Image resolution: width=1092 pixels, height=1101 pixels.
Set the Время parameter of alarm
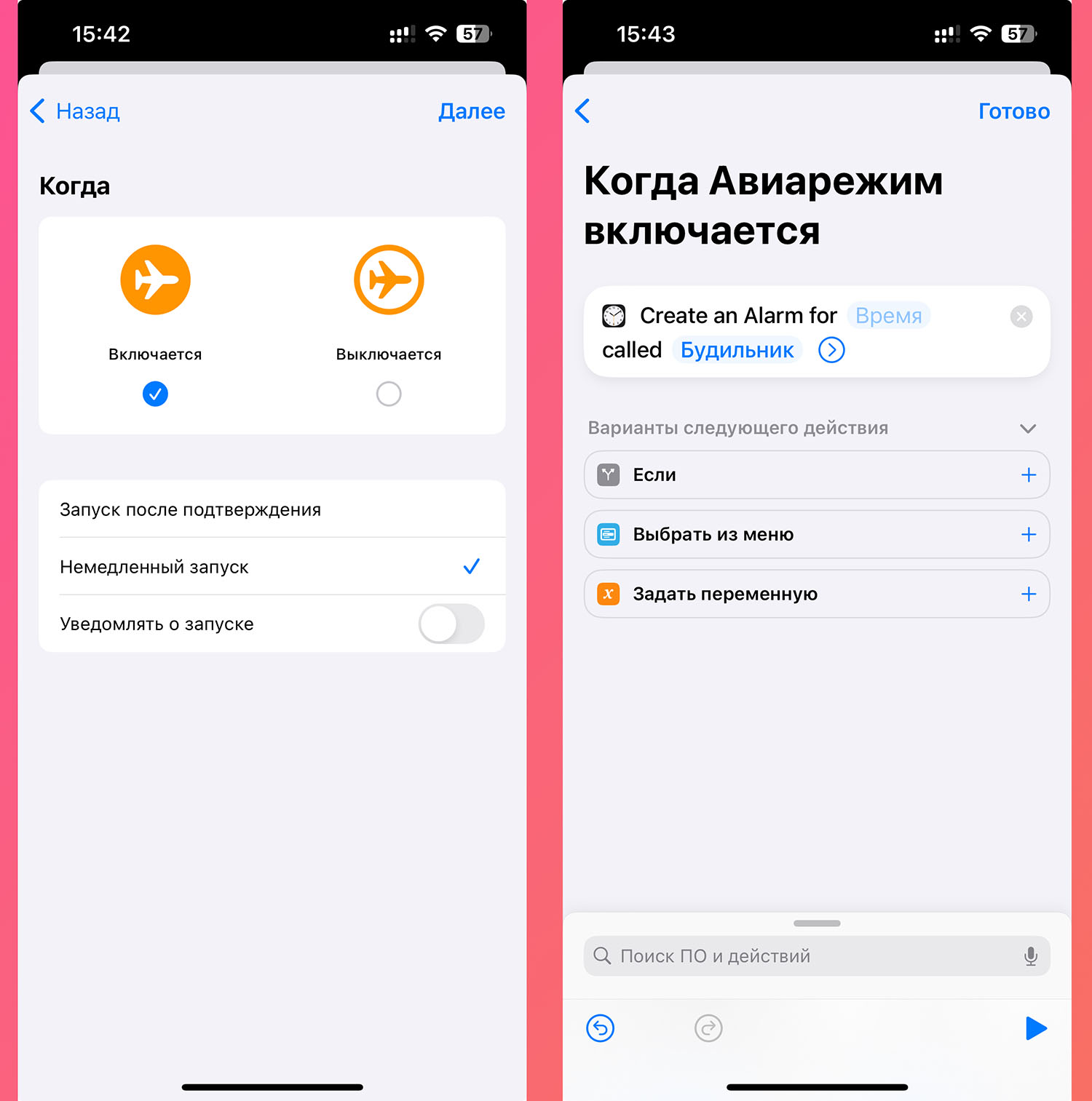coord(888,316)
